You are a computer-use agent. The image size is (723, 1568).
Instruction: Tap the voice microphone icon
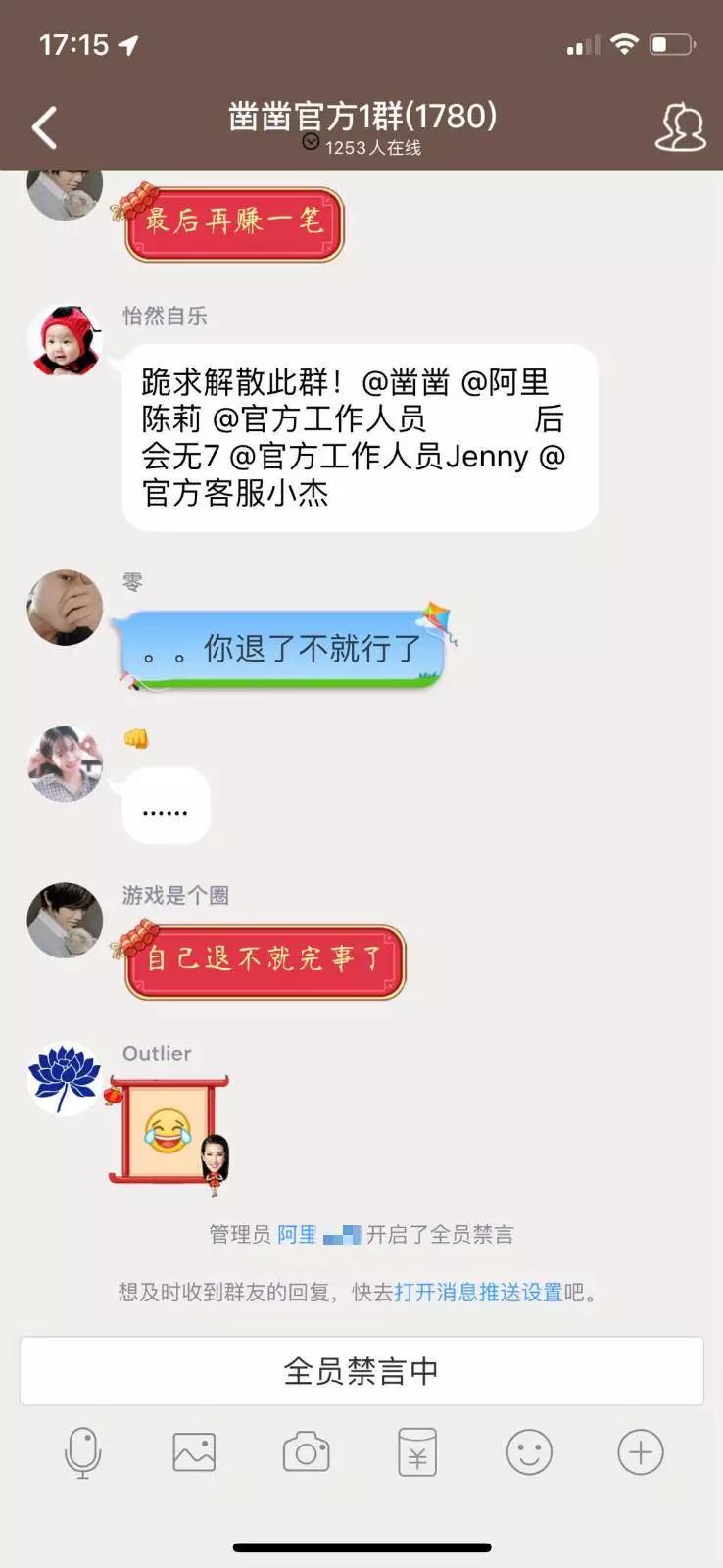pyautogui.click(x=82, y=1452)
